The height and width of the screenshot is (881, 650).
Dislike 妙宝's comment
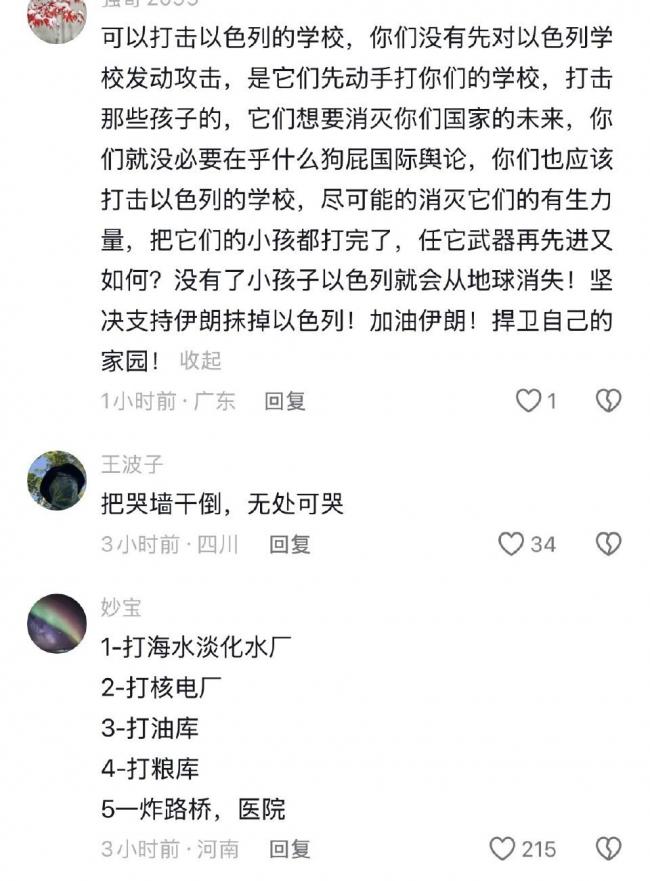pos(608,849)
